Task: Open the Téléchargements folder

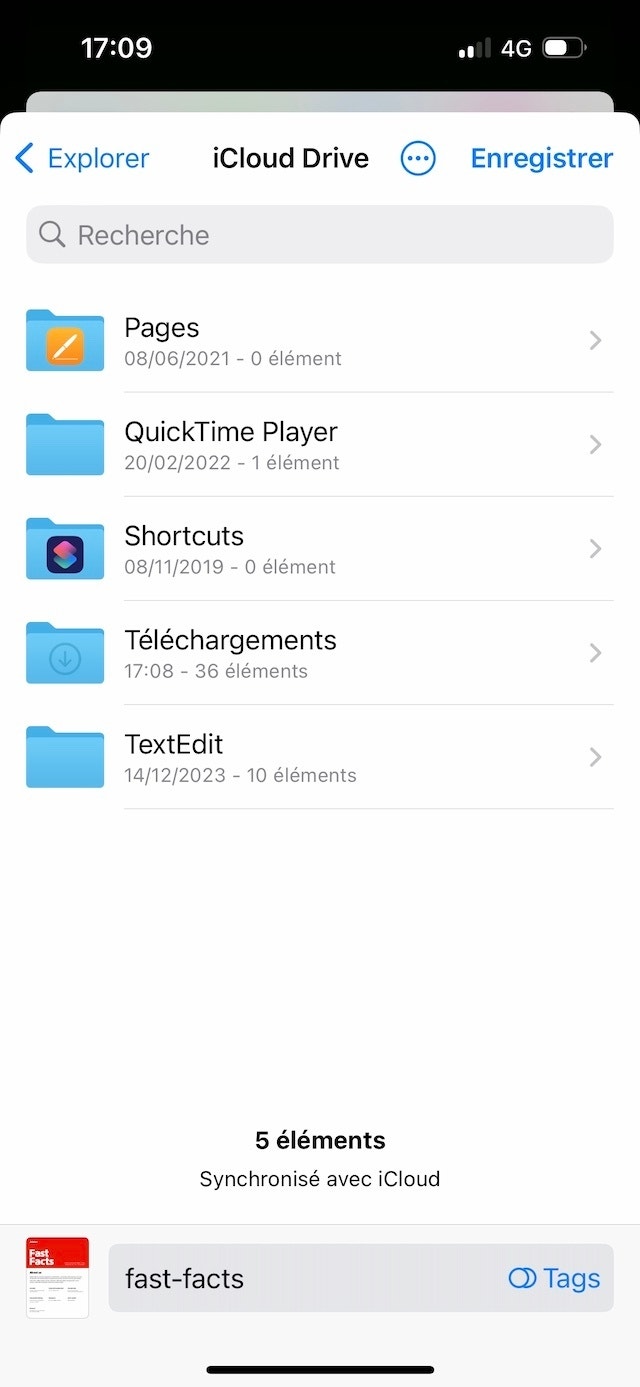Action: pos(320,653)
